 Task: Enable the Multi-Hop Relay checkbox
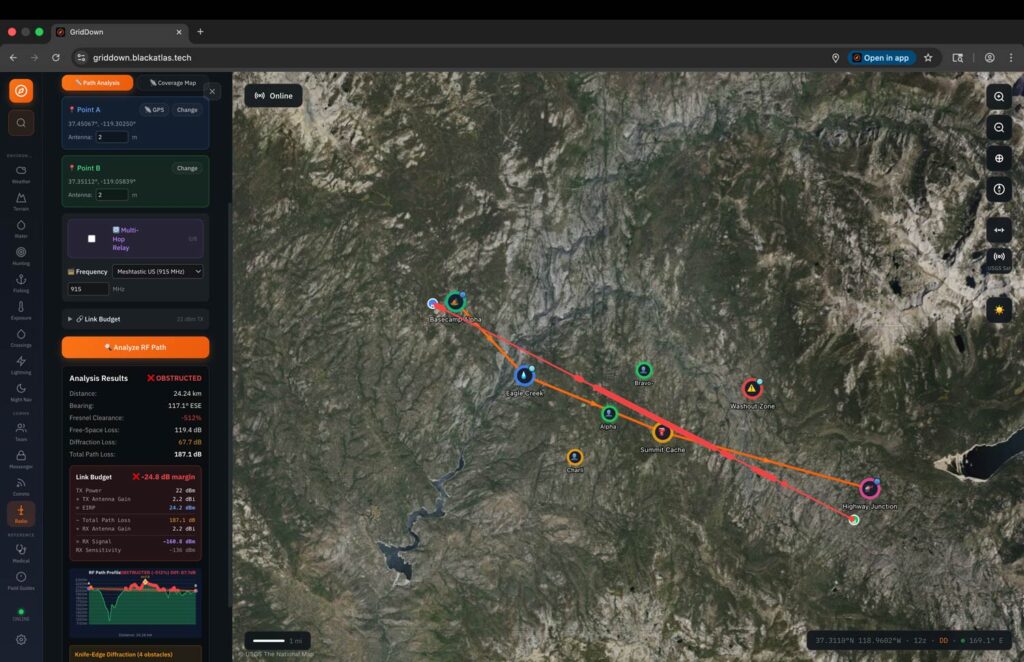pos(92,238)
